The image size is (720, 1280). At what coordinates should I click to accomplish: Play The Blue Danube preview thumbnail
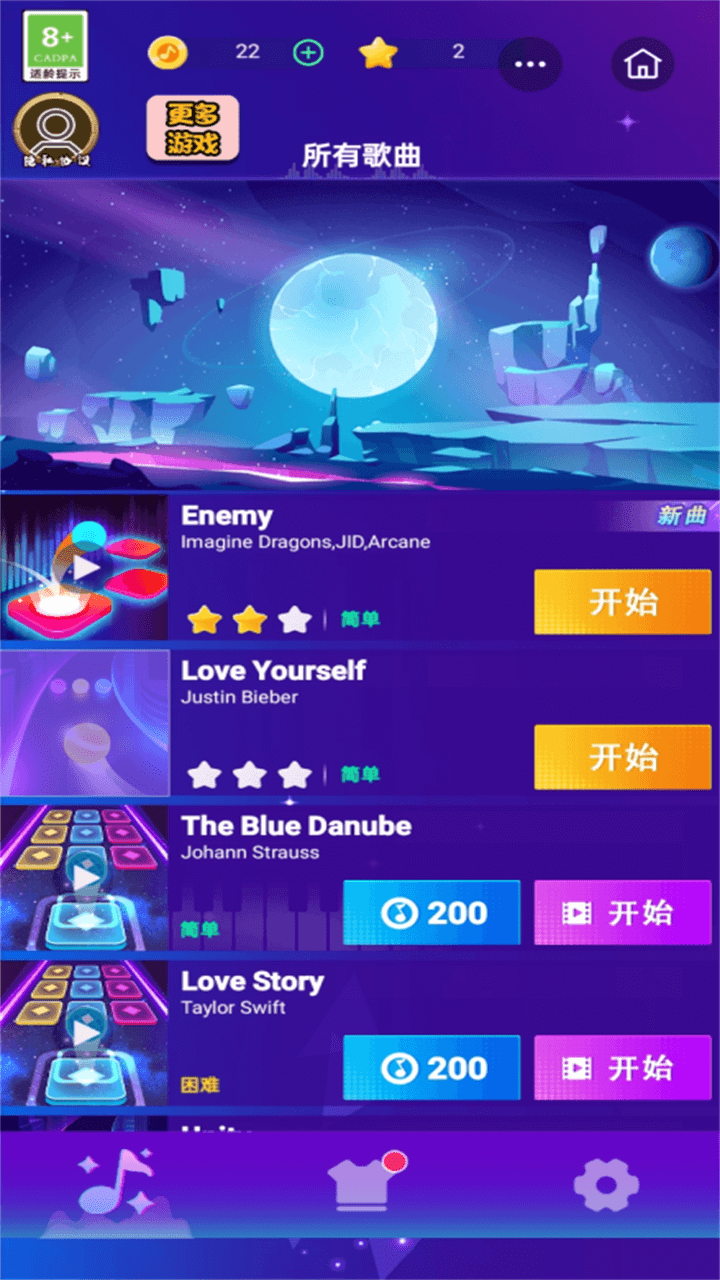[85, 878]
